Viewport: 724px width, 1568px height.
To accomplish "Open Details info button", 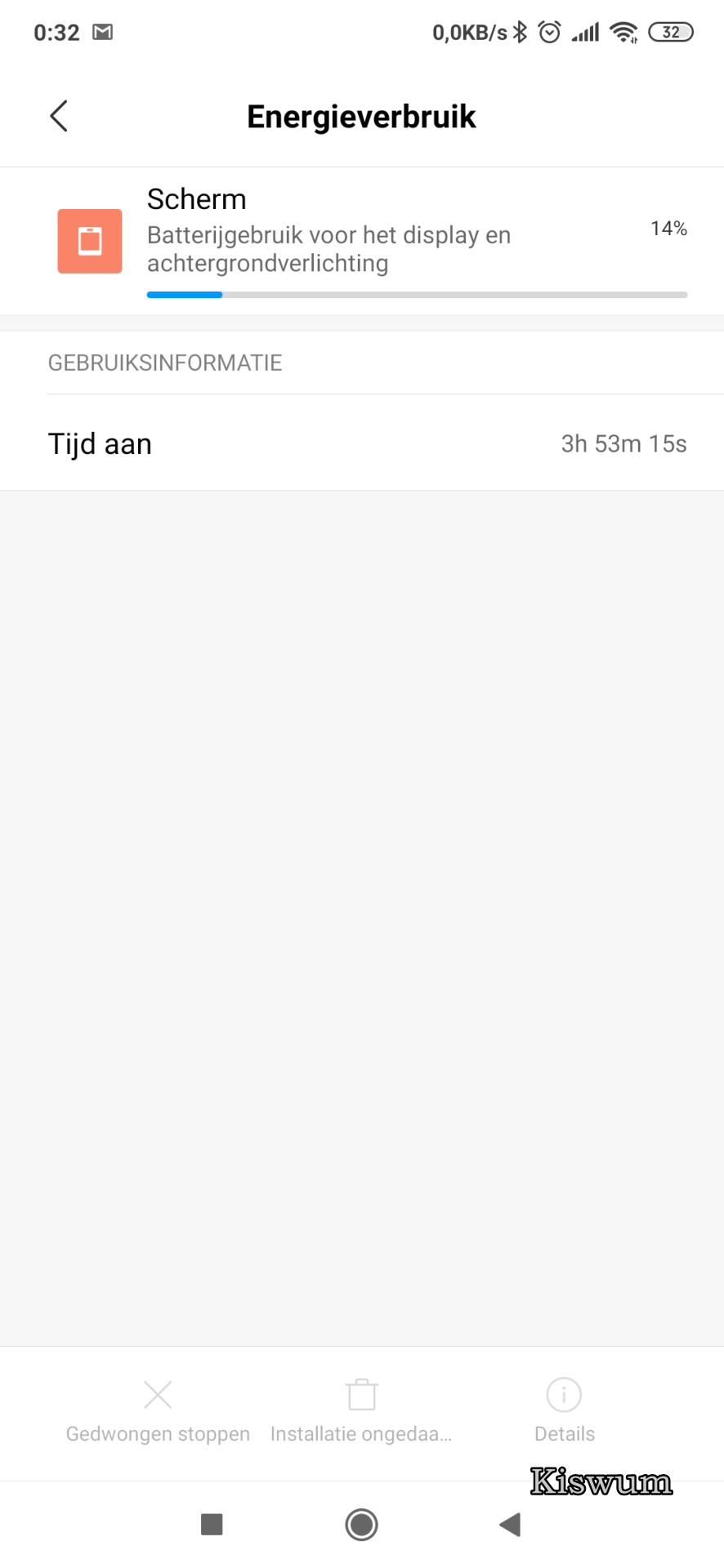I will point(564,1411).
